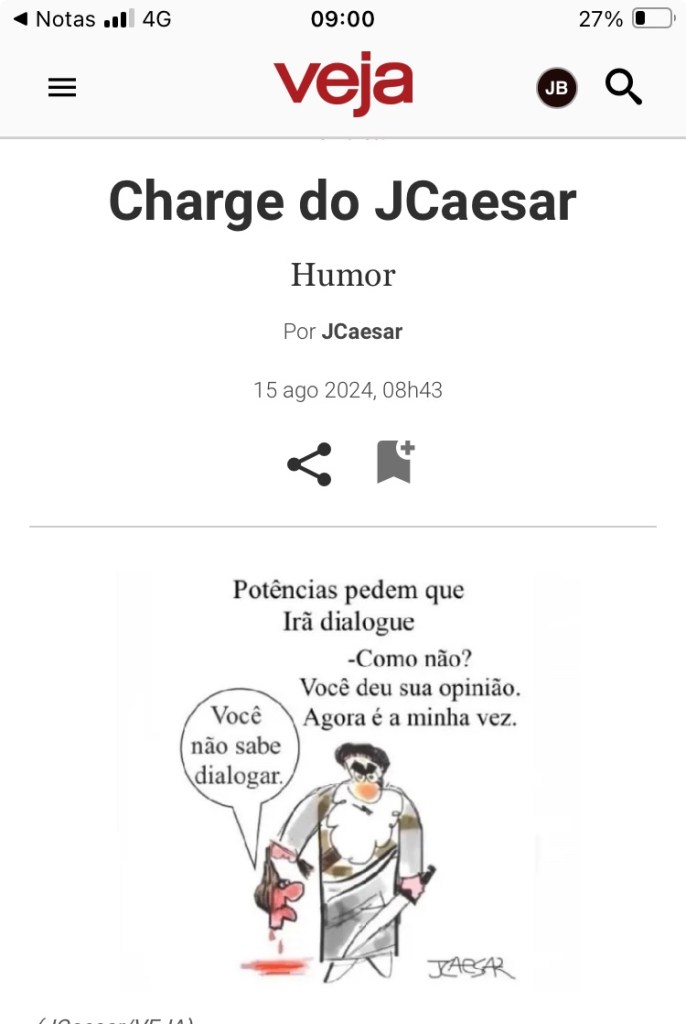Open the hamburger navigation menu
Viewport: 686px width, 1024px height.
(62, 88)
